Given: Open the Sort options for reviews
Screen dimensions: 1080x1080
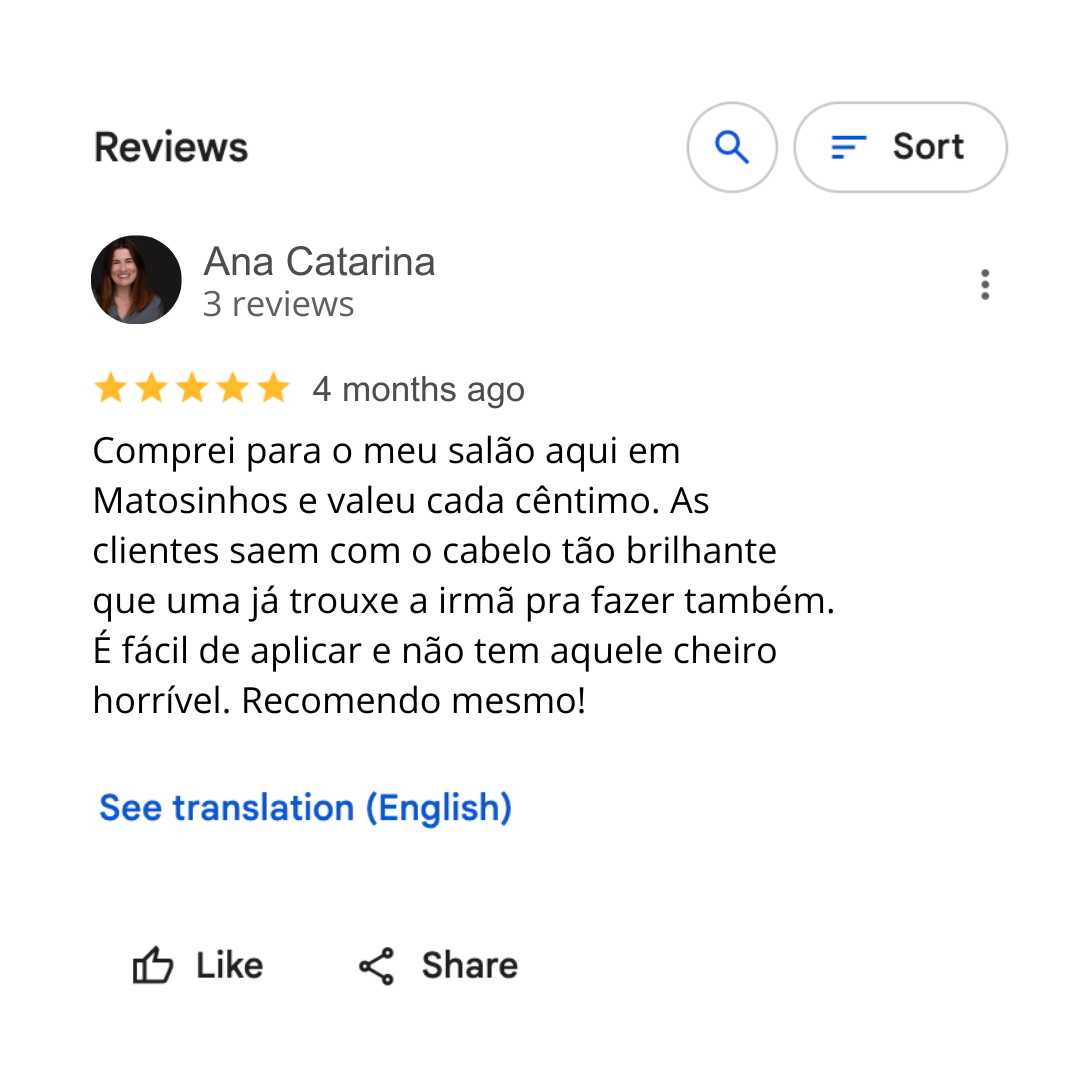Looking at the screenshot, I should click(900, 147).
